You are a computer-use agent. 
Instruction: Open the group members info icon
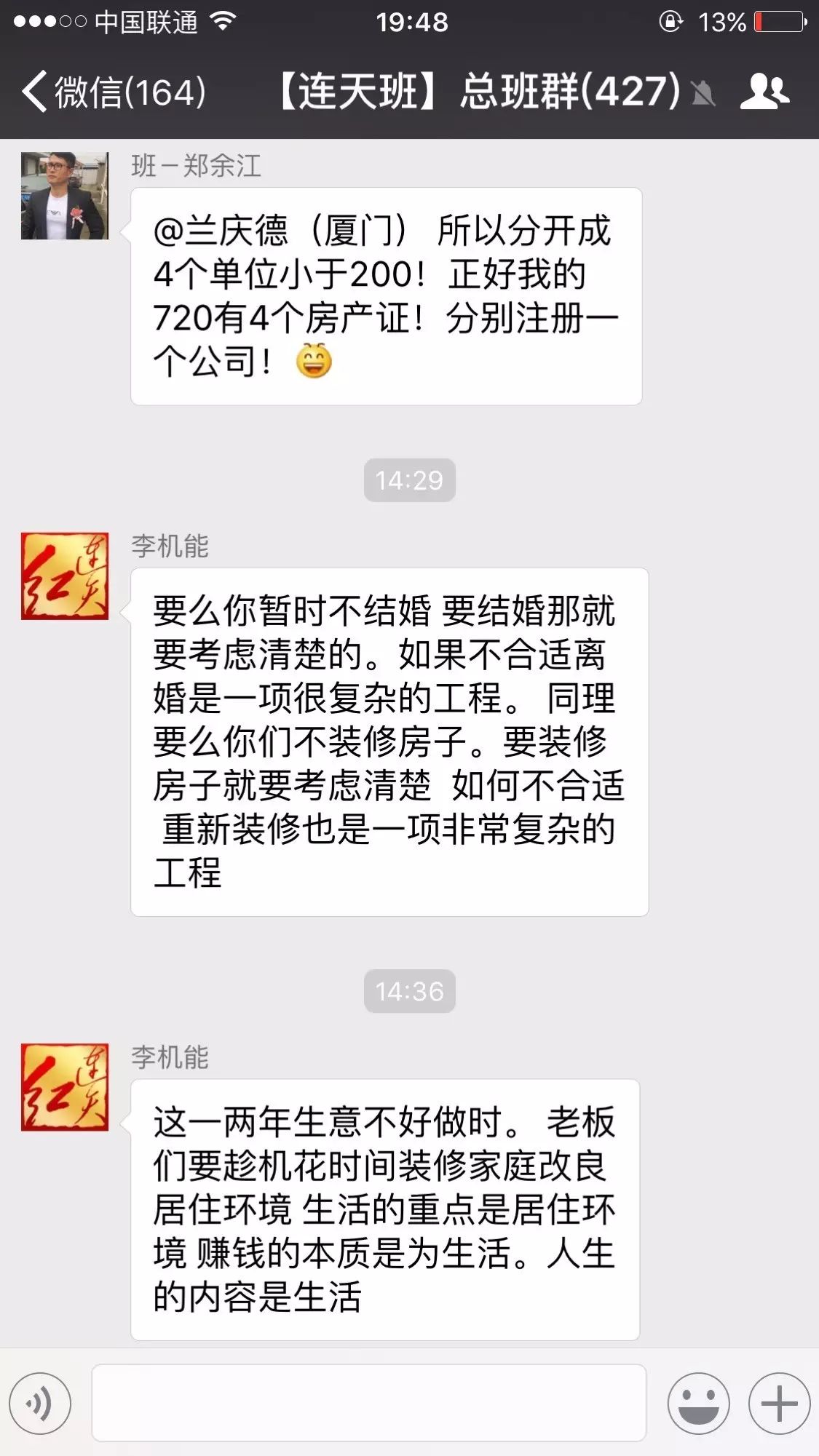[764, 92]
